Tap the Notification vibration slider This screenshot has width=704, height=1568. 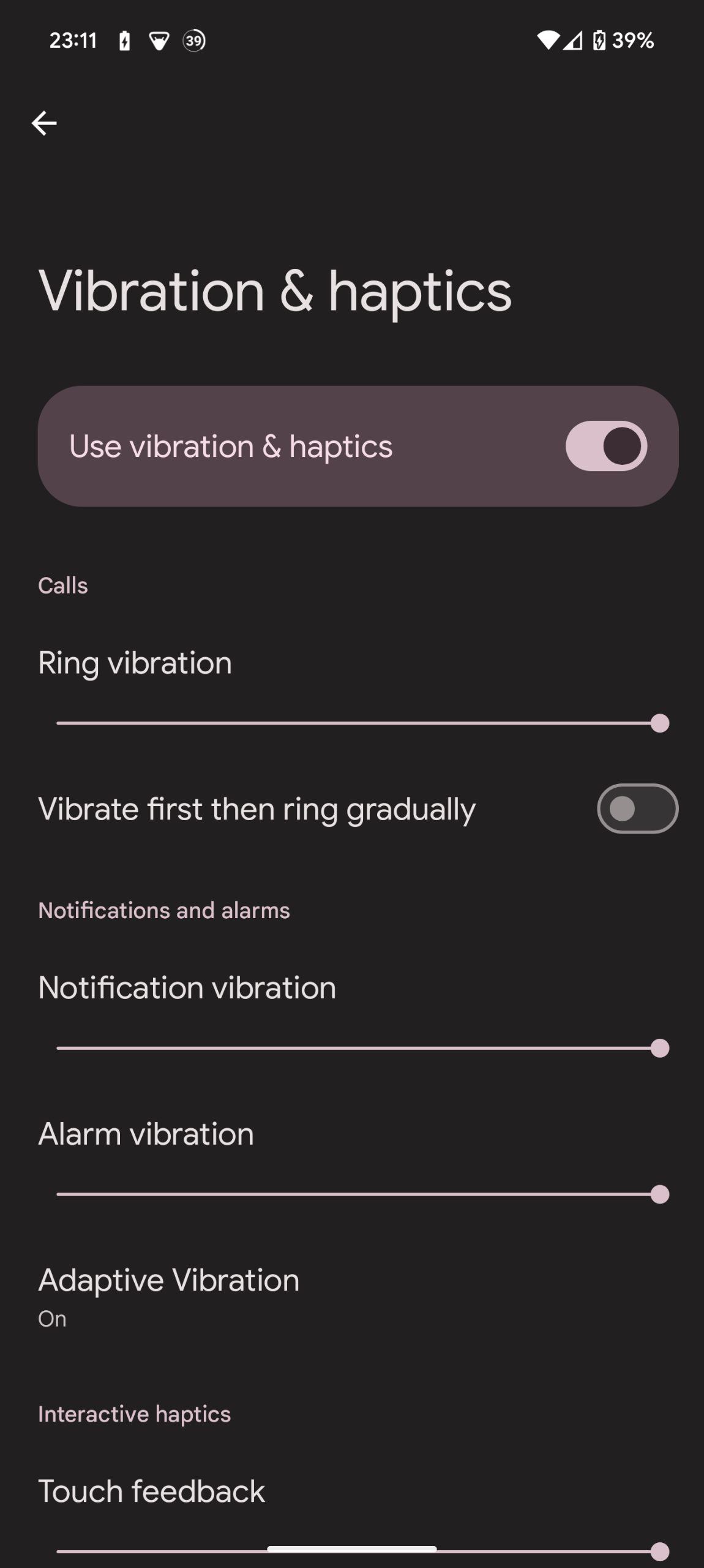pyautogui.click(x=358, y=1048)
